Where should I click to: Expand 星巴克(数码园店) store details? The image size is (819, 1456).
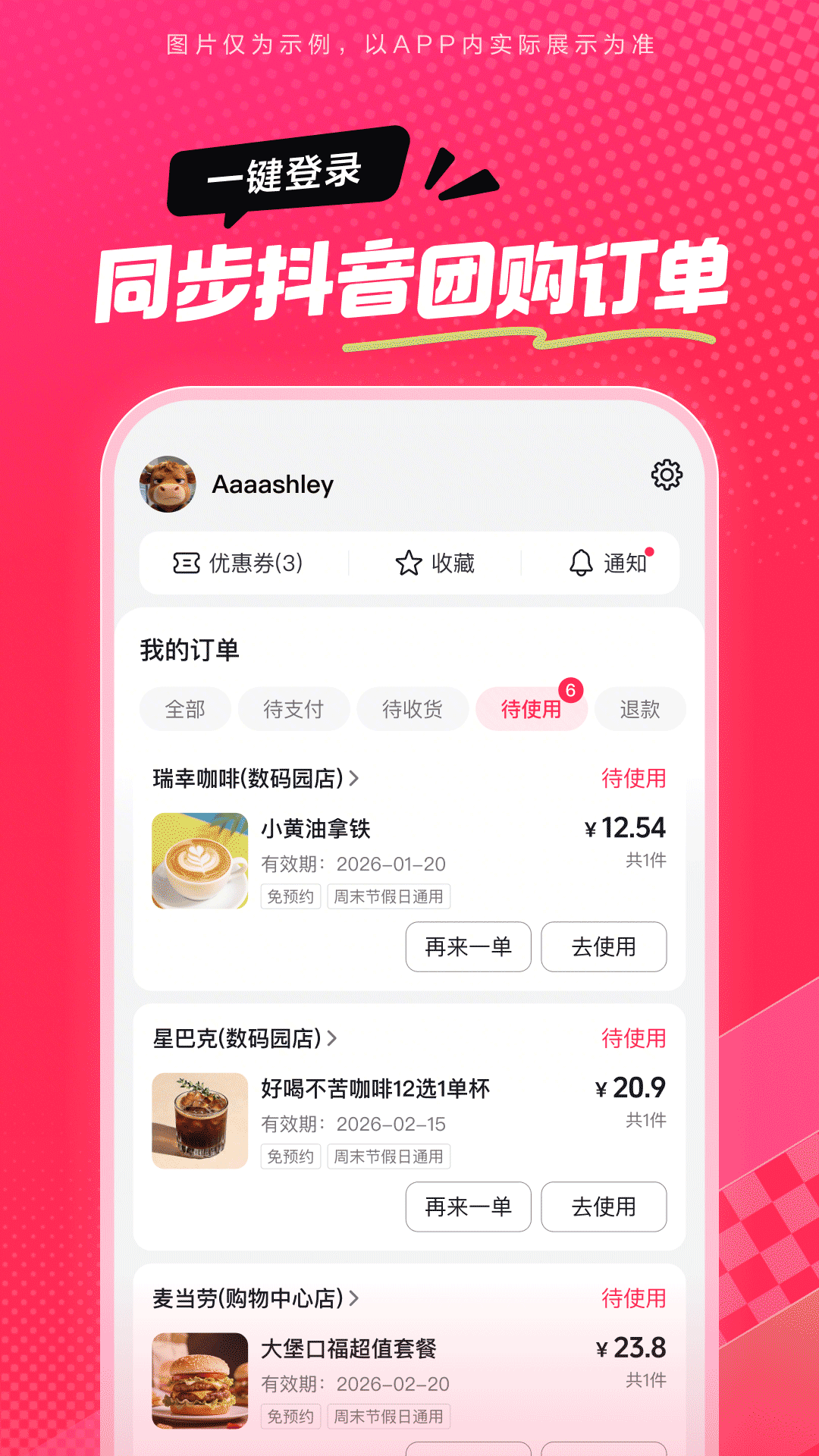[243, 1038]
